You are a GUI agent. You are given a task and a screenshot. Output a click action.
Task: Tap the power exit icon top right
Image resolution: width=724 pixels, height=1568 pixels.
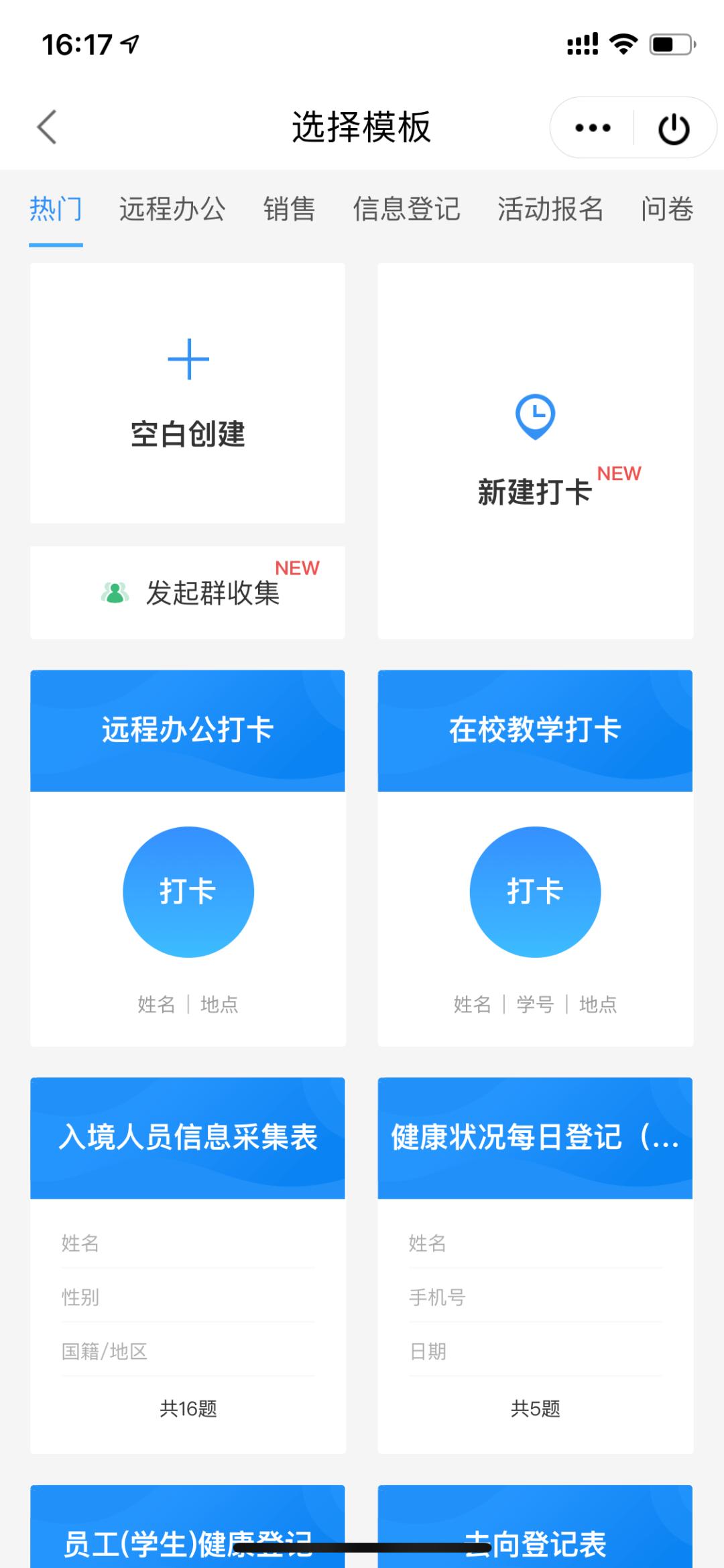tap(673, 127)
